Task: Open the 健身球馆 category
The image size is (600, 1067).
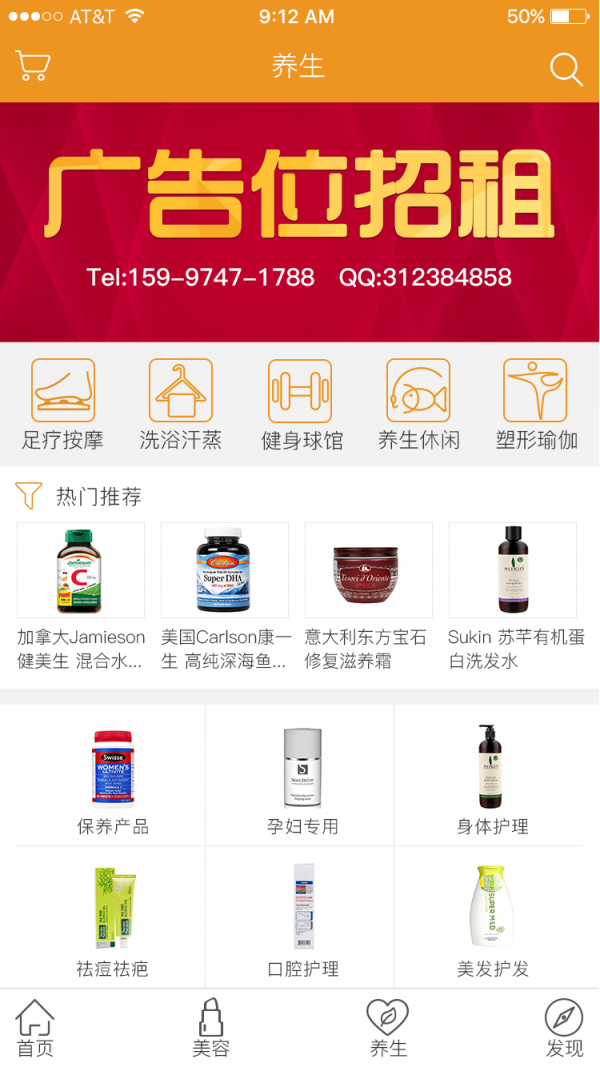Action: (301, 404)
